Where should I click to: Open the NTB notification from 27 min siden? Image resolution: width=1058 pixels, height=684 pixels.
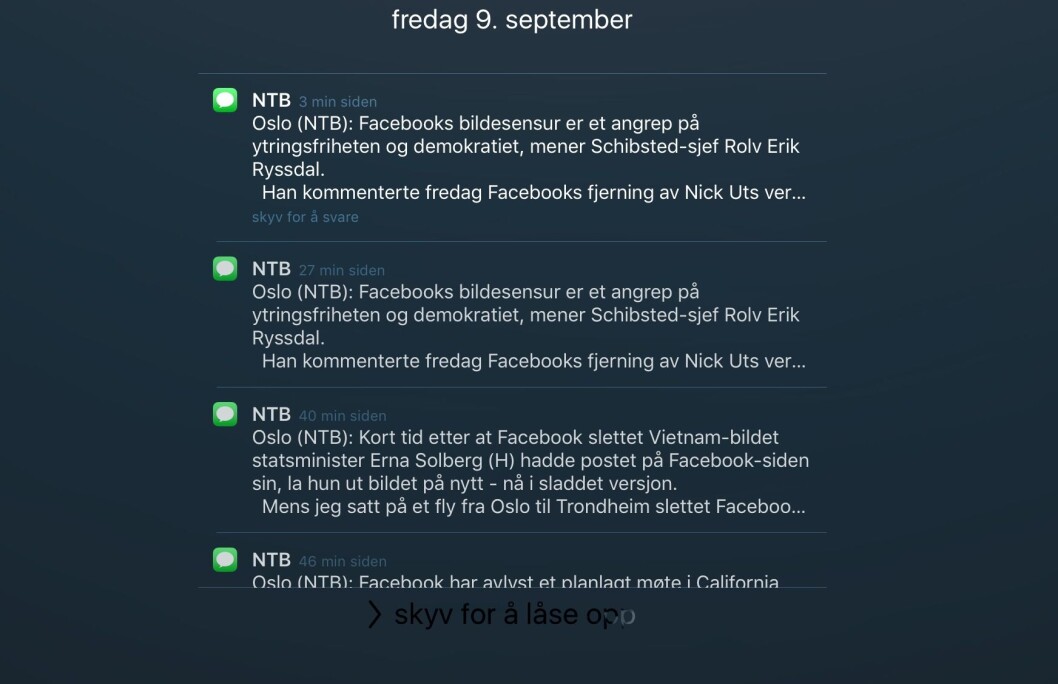(x=528, y=315)
